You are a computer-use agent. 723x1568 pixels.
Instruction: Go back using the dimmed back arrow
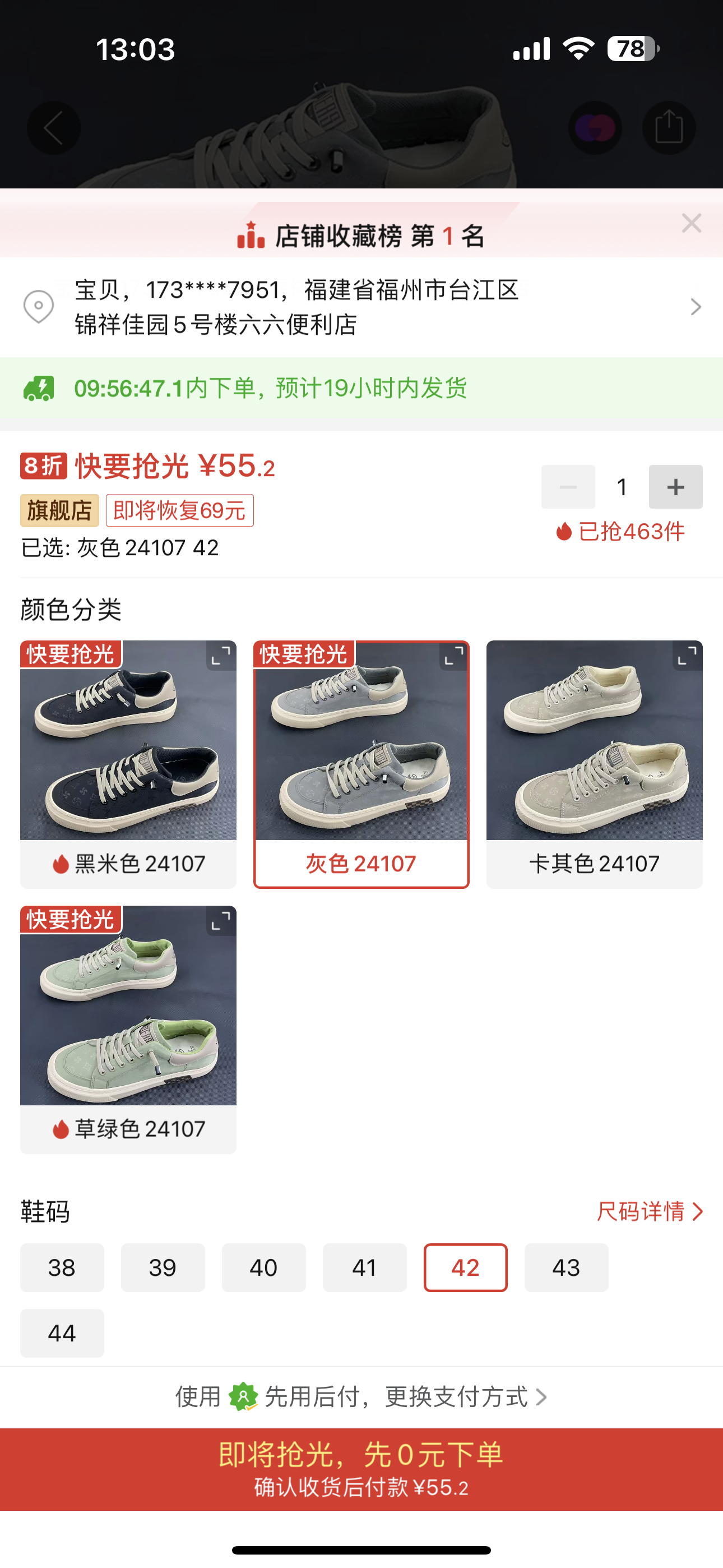[54, 128]
